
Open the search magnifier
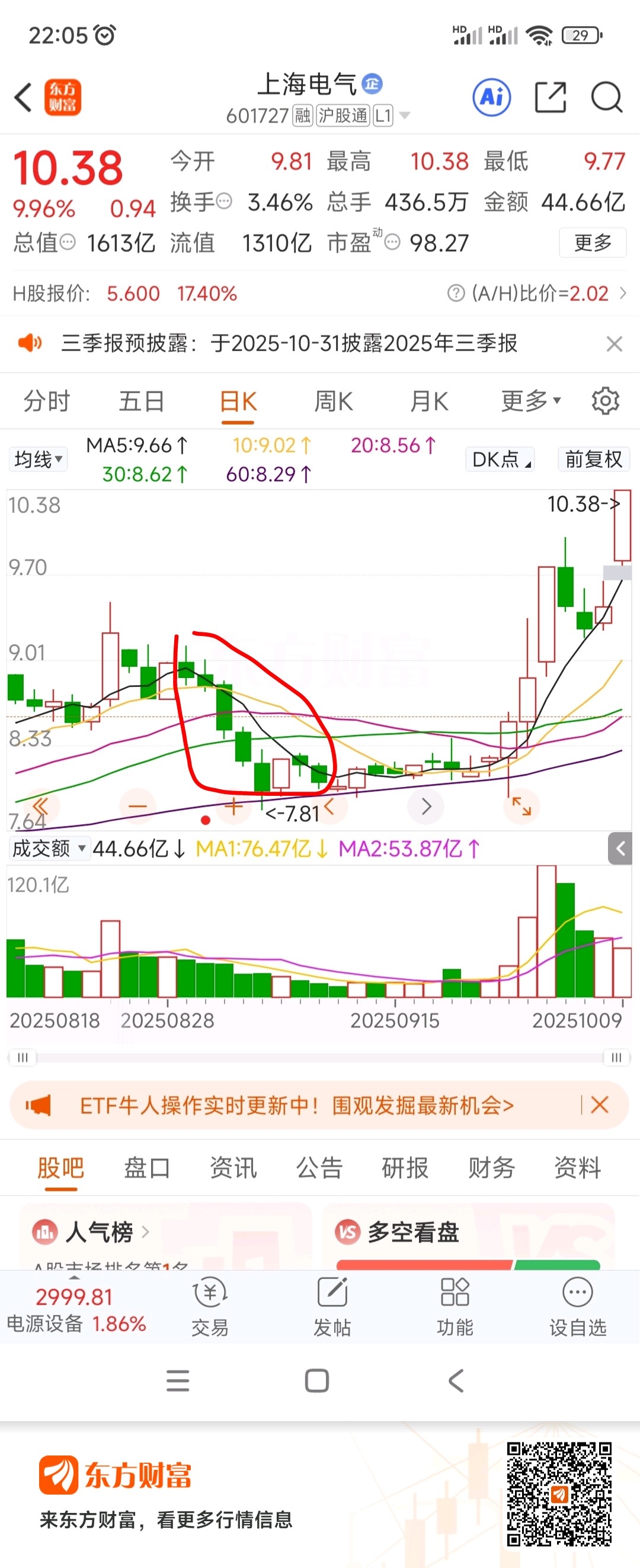(606, 97)
